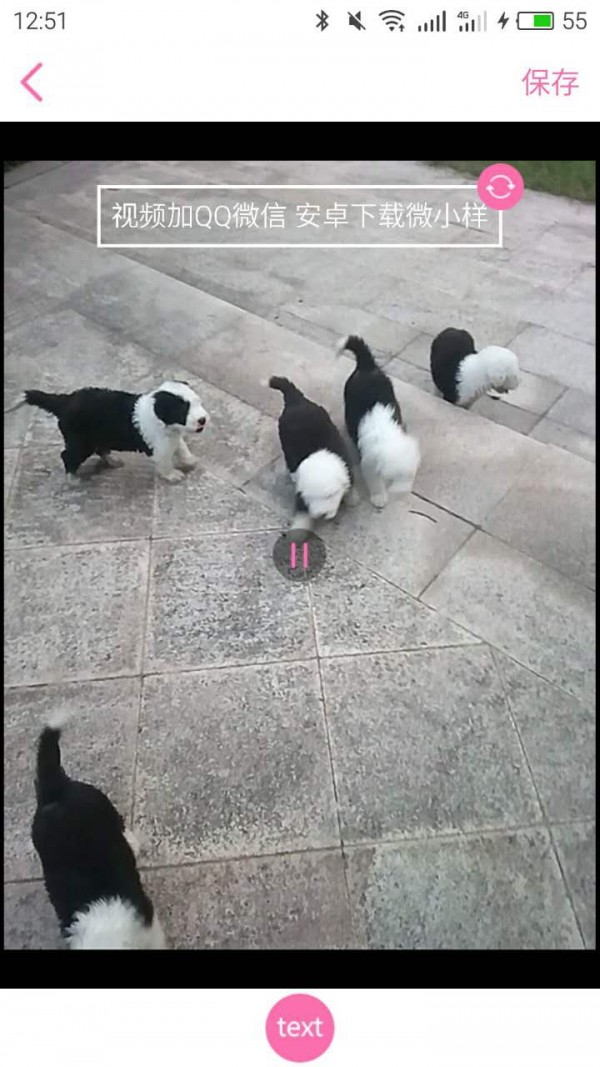Select the 视频加QQ微信 text overlay box
The image size is (600, 1067).
pos(298,216)
